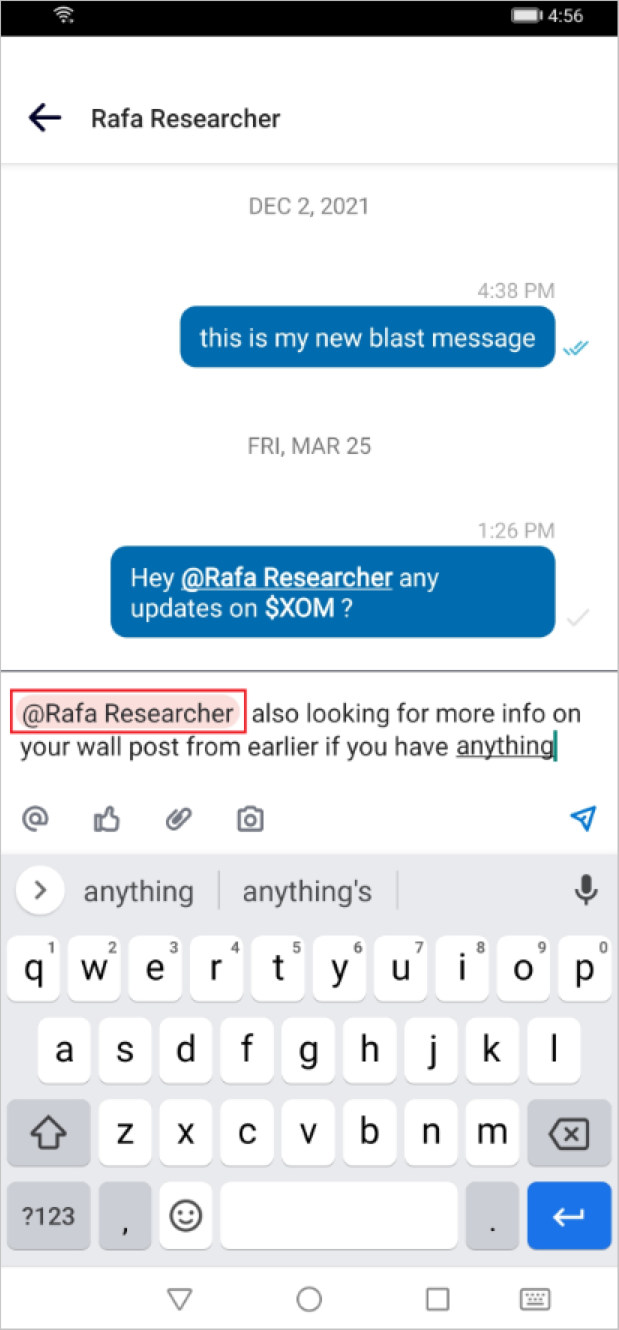Attach a file with the paperclip
Image resolution: width=619 pixels, height=1330 pixels.
coord(178,819)
